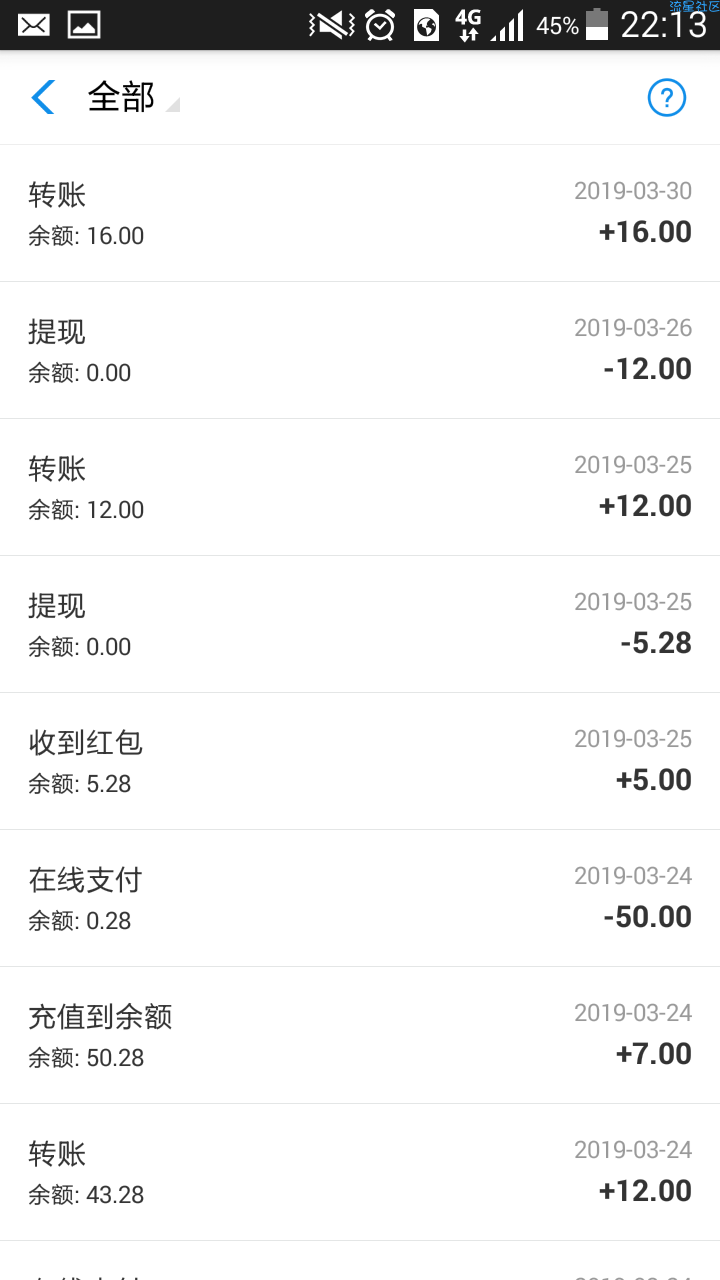Open the 转账 record of +16.00
The width and height of the screenshot is (720, 1280).
pyautogui.click(x=360, y=213)
